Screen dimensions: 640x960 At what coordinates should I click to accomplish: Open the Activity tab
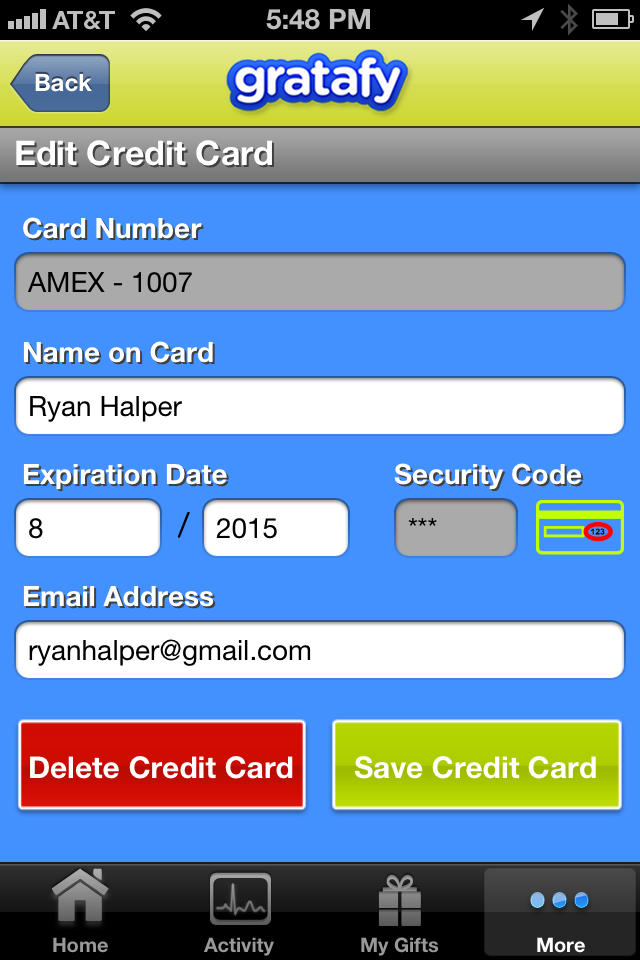click(239, 912)
